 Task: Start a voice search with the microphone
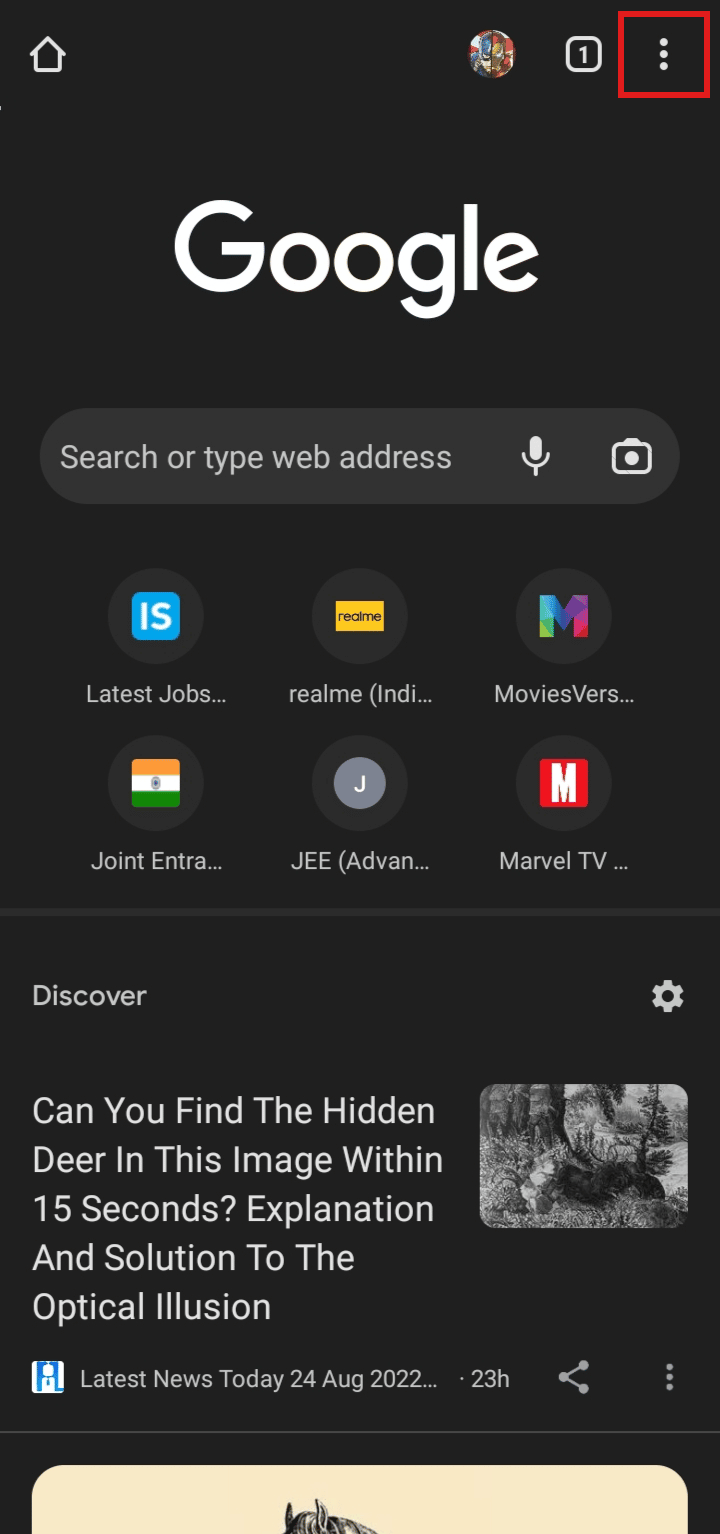click(536, 457)
